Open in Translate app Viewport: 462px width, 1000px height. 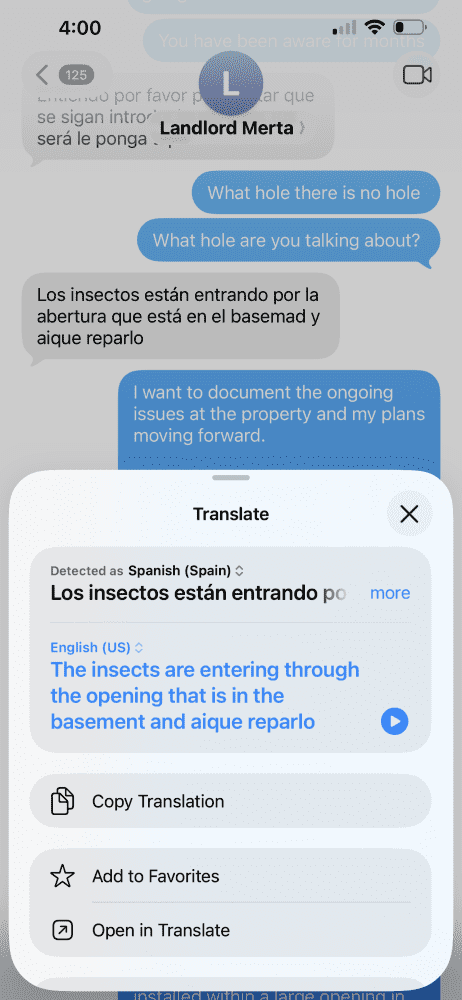(x=230, y=930)
